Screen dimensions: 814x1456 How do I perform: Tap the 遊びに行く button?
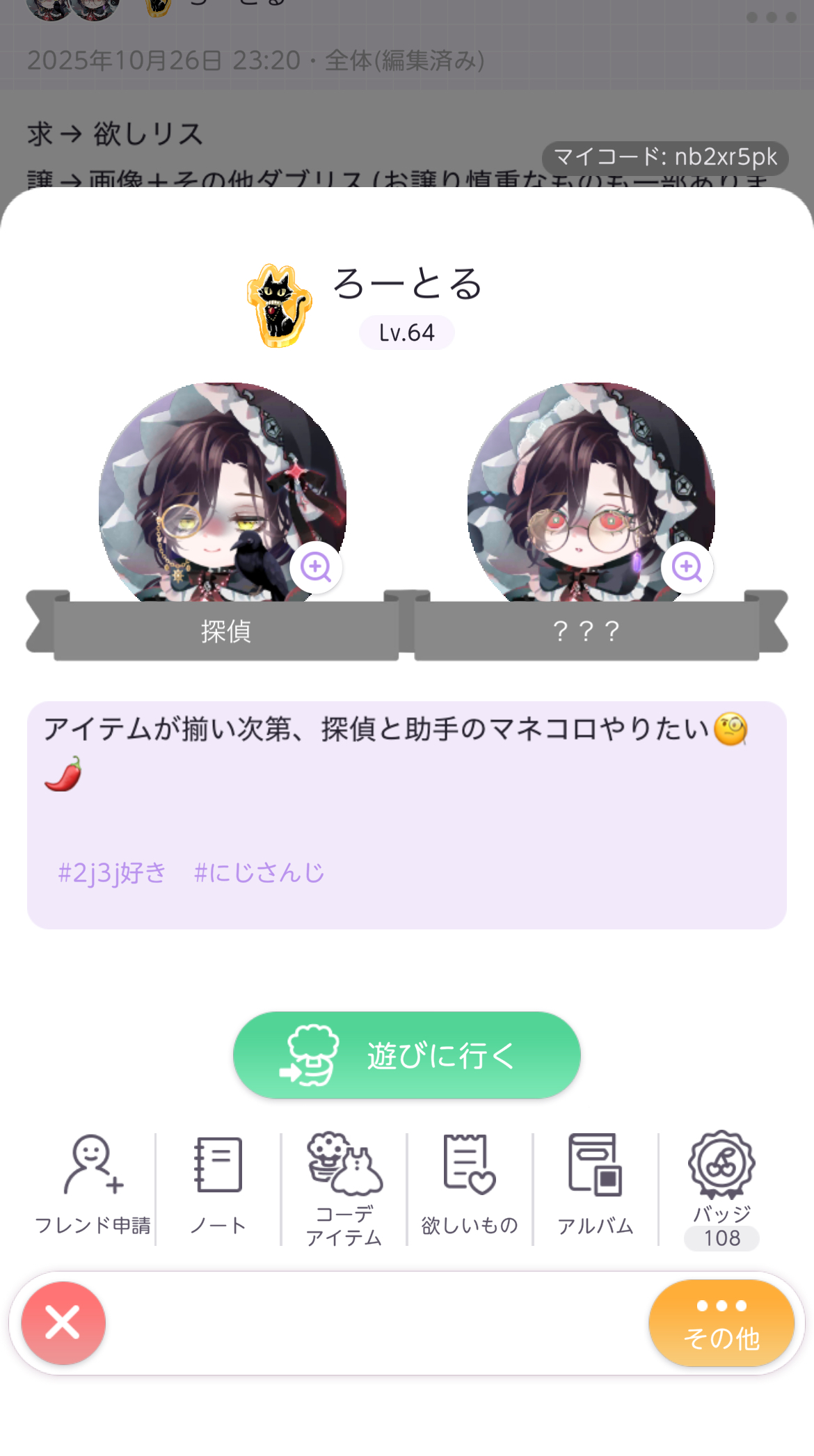coord(406,1055)
